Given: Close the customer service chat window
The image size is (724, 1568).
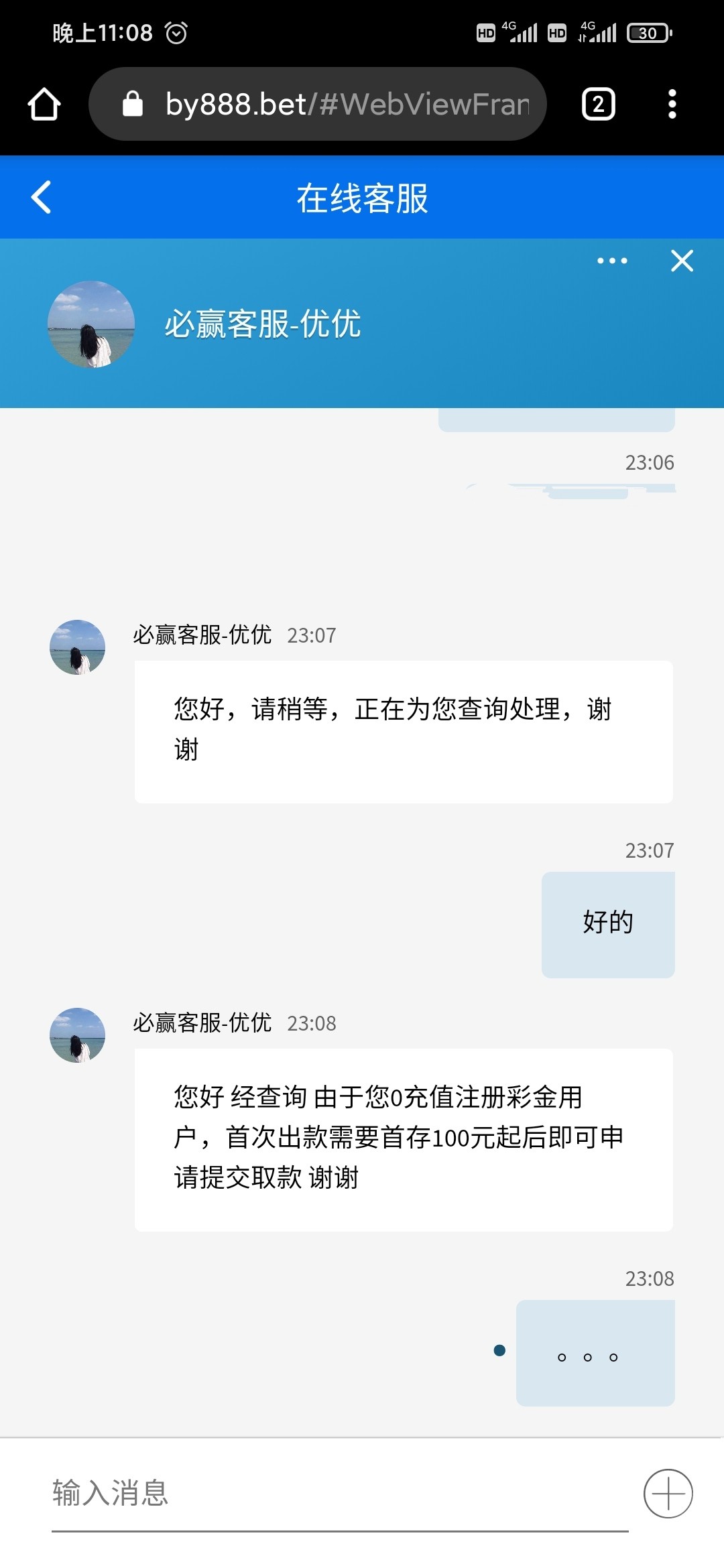Looking at the screenshot, I should pyautogui.click(x=682, y=261).
